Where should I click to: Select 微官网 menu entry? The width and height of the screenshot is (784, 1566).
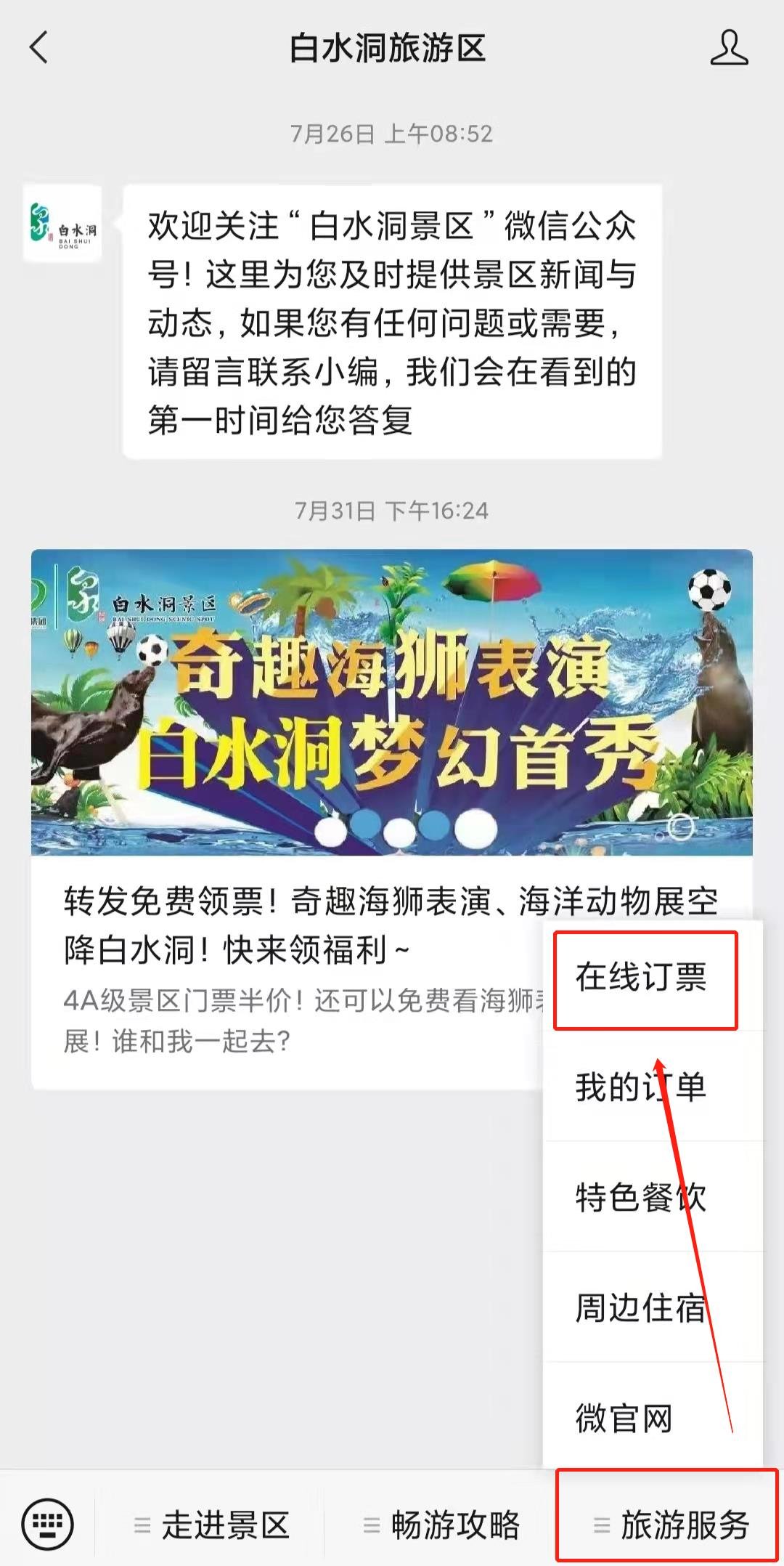[626, 1418]
